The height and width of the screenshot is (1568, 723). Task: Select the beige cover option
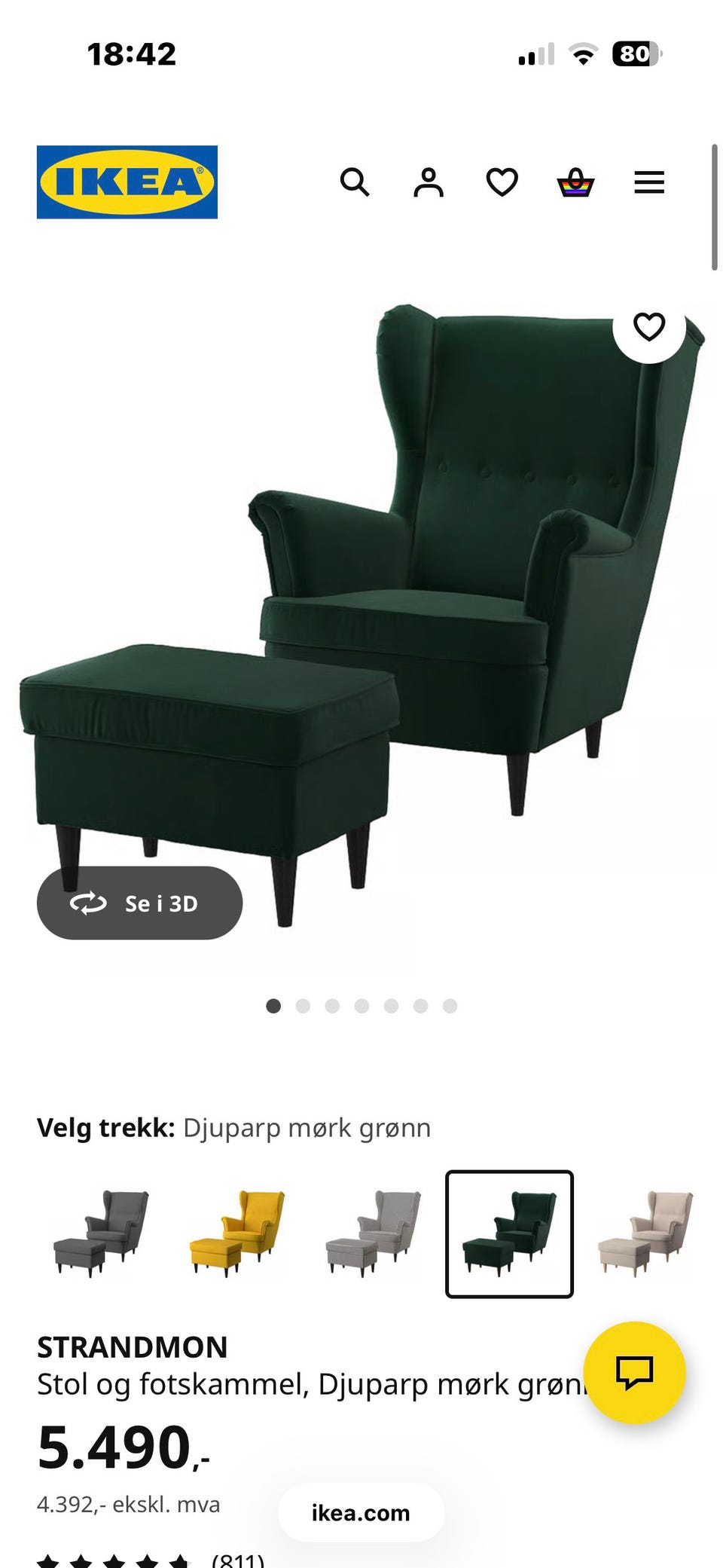point(645,1233)
